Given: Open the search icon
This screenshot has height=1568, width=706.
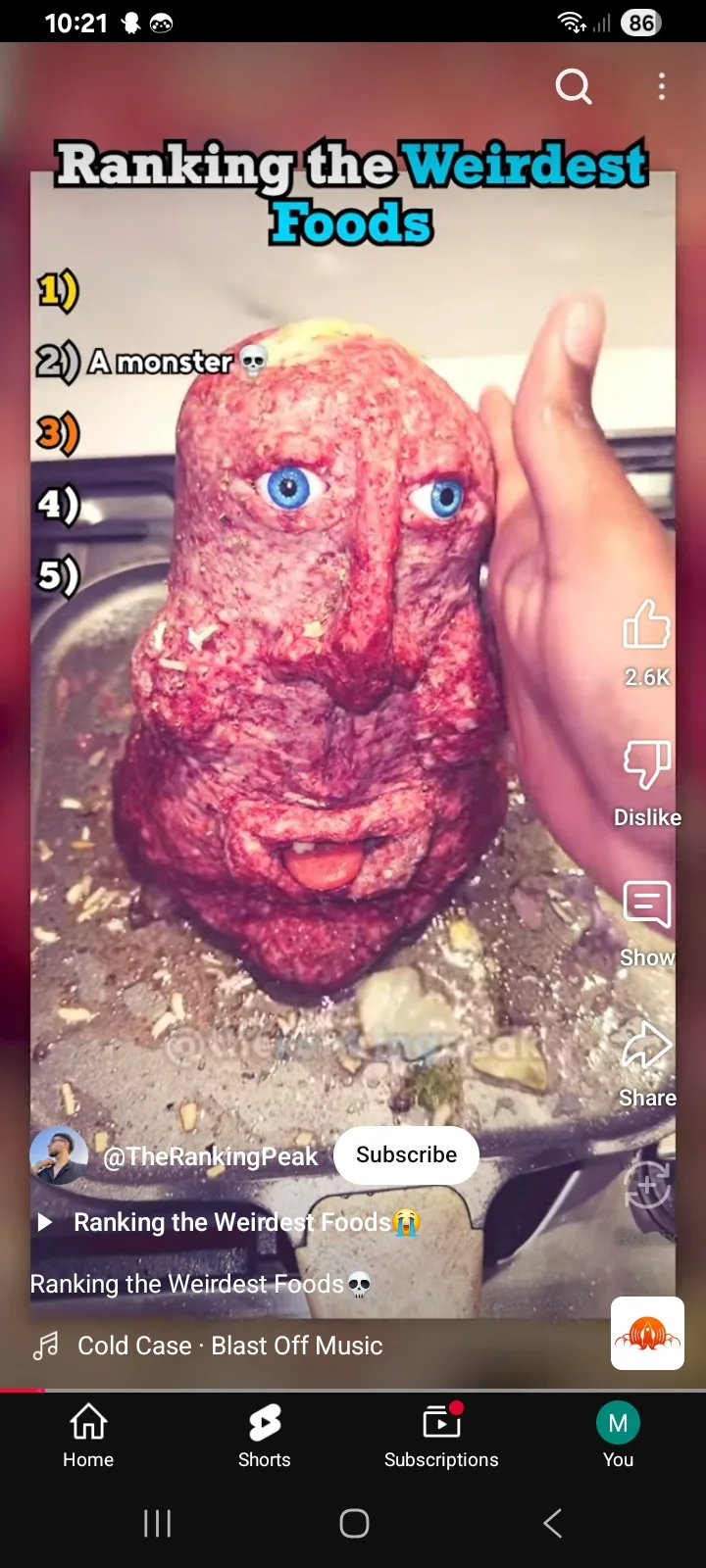Looking at the screenshot, I should click(x=574, y=86).
